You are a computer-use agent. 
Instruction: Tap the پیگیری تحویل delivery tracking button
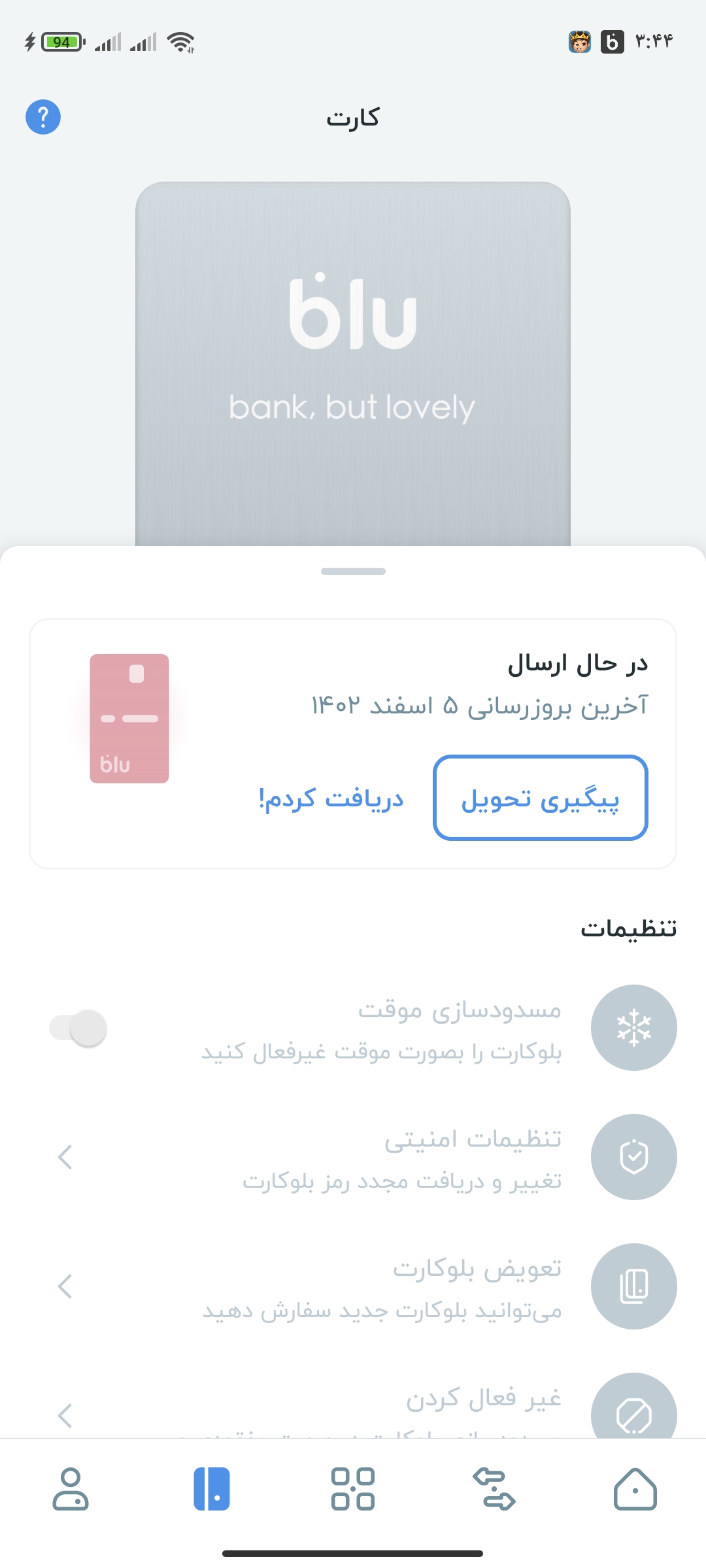pos(540,798)
